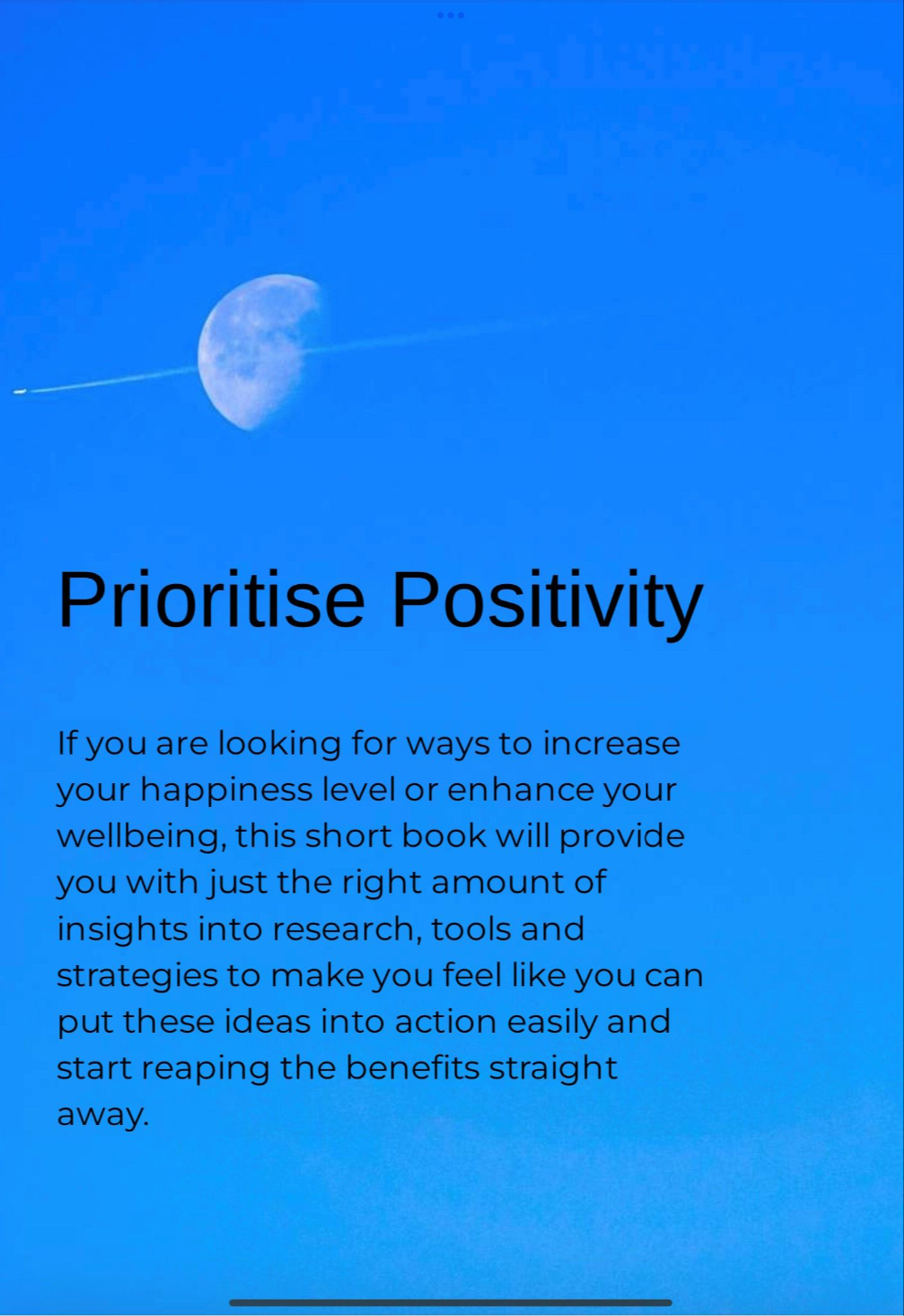
Task: Open the three-dot multitasking menu
Action: (x=451, y=15)
